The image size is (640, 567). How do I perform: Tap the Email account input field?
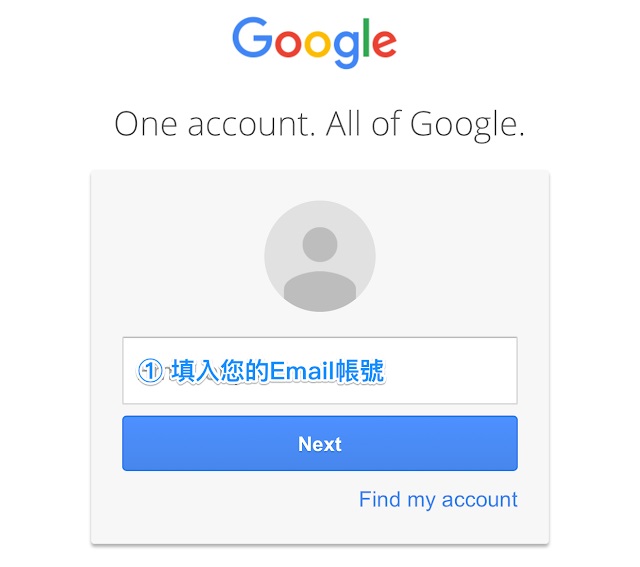pos(319,371)
